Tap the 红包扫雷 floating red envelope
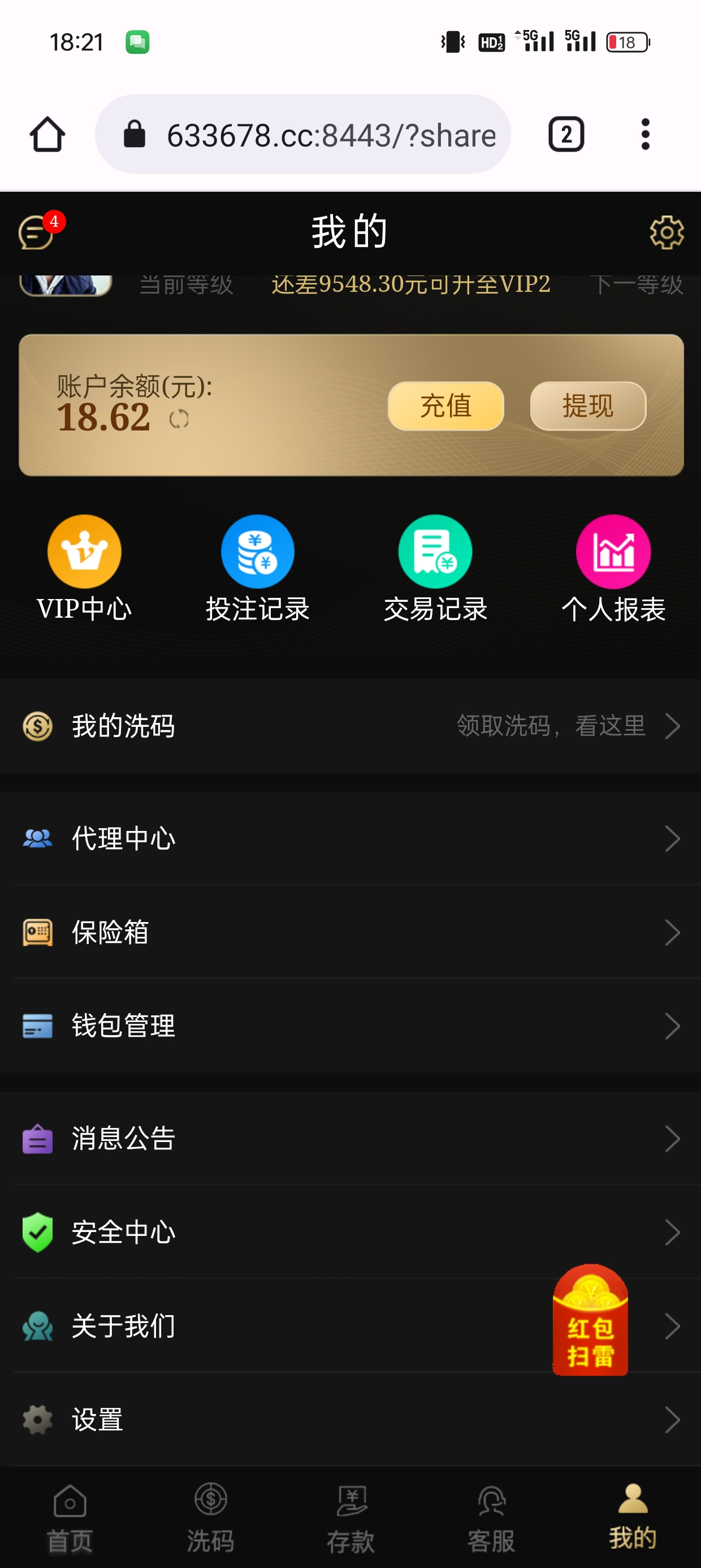 pyautogui.click(x=590, y=1321)
